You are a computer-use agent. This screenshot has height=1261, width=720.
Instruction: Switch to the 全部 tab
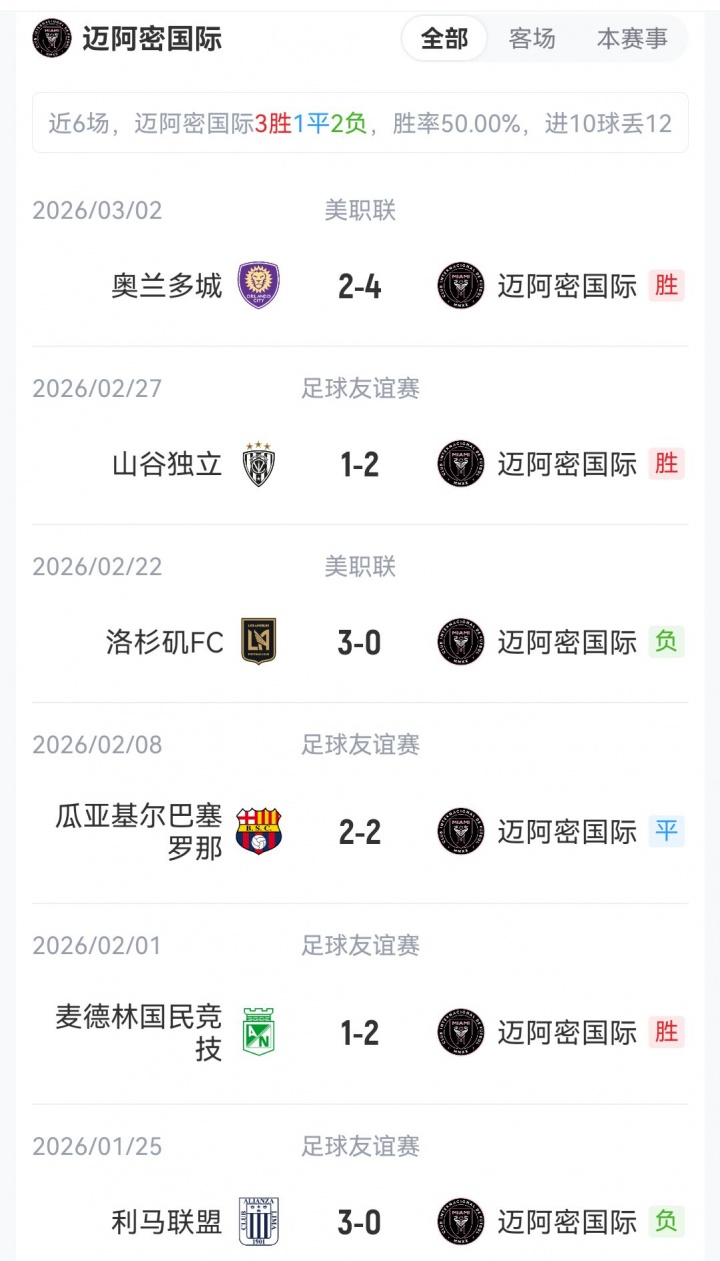pos(444,39)
